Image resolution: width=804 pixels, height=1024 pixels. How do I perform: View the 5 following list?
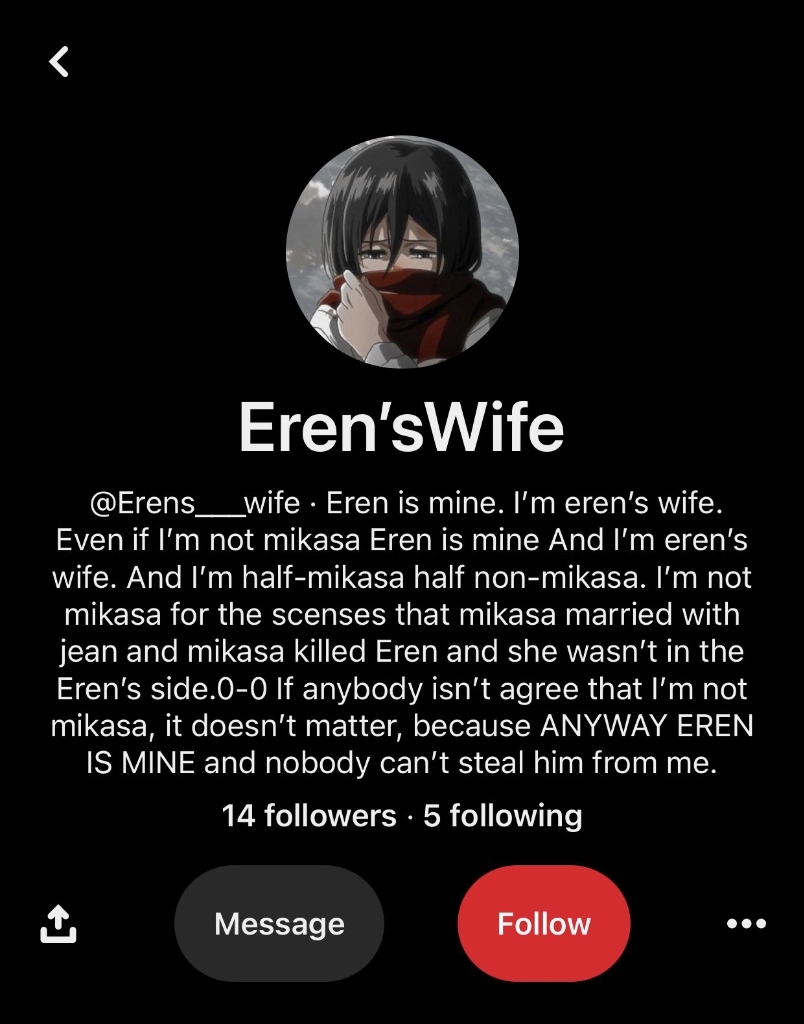pyautogui.click(x=502, y=815)
